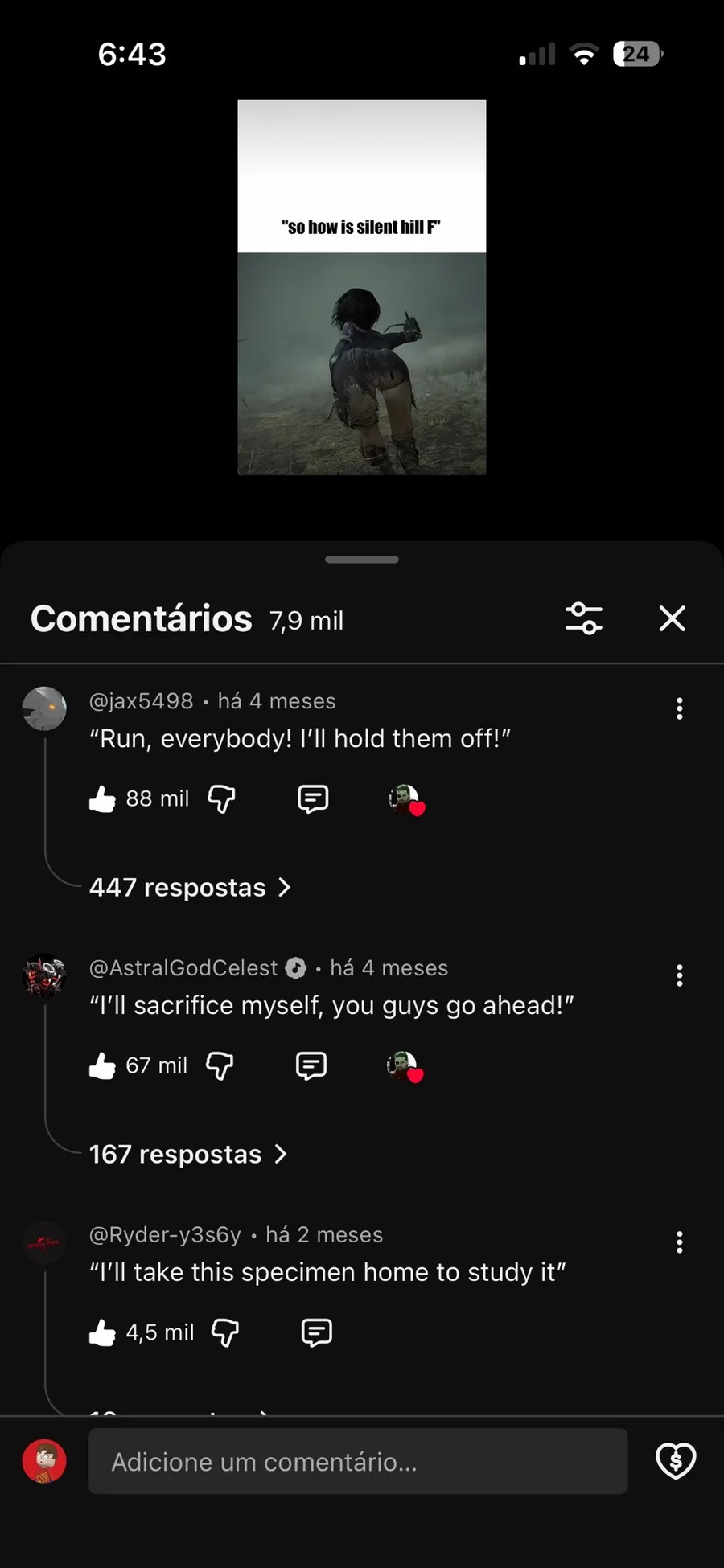
Task: Dislike @AstralGodCelest's comment
Action: click(220, 1066)
